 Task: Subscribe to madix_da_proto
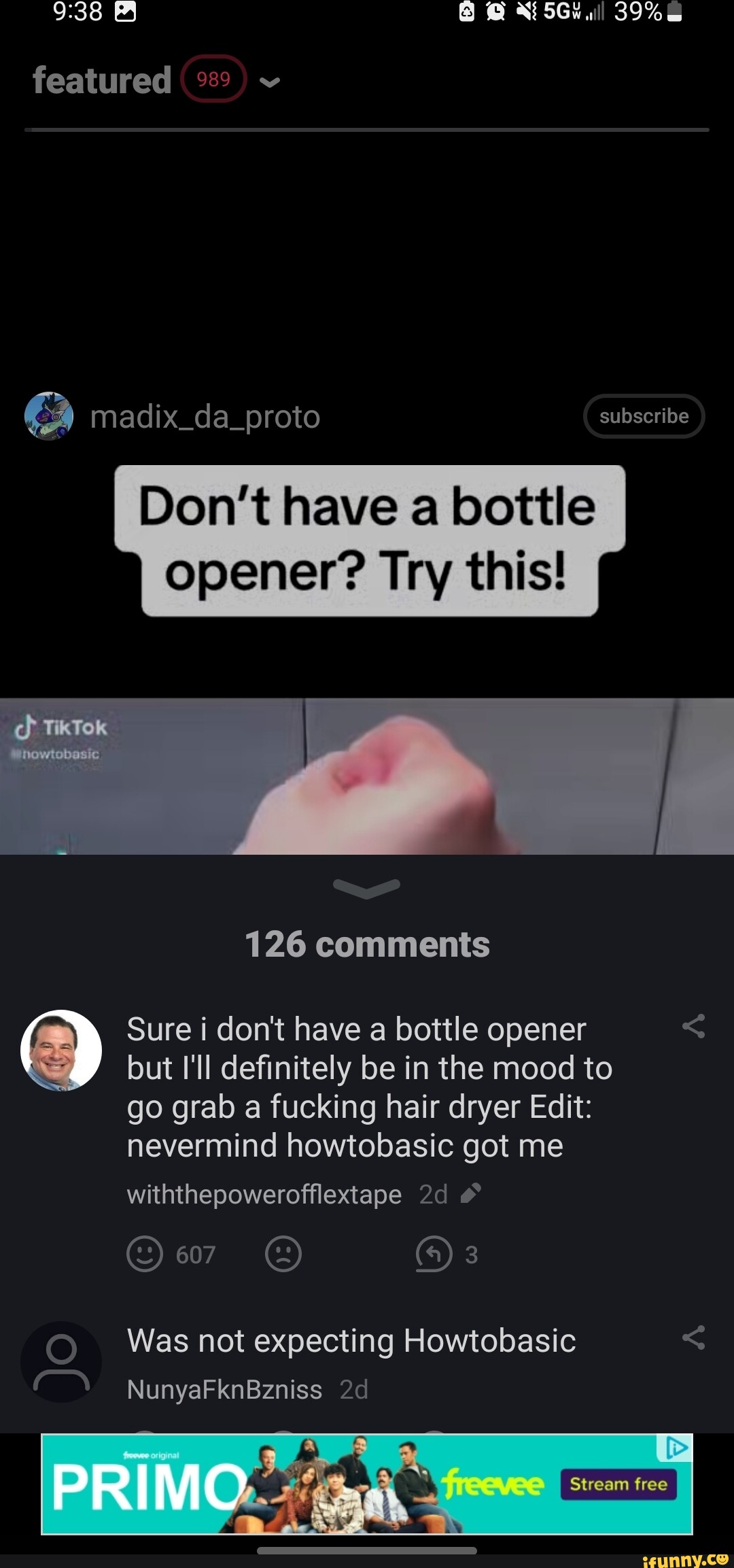click(644, 417)
